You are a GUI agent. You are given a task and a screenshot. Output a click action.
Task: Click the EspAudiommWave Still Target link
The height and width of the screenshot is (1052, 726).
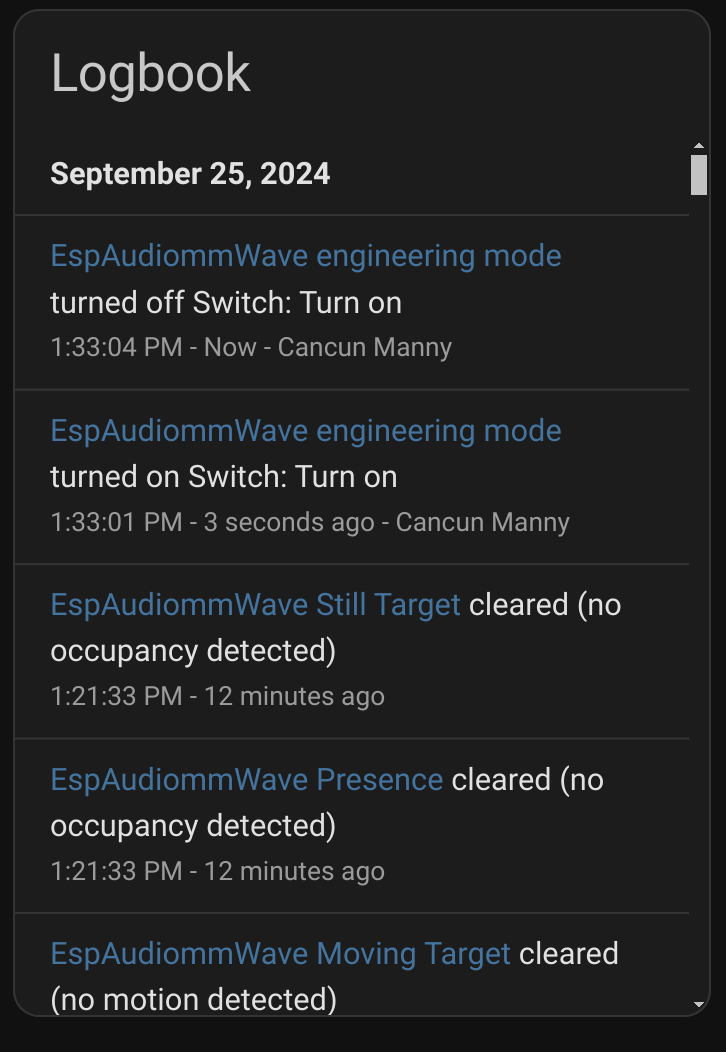point(255,605)
